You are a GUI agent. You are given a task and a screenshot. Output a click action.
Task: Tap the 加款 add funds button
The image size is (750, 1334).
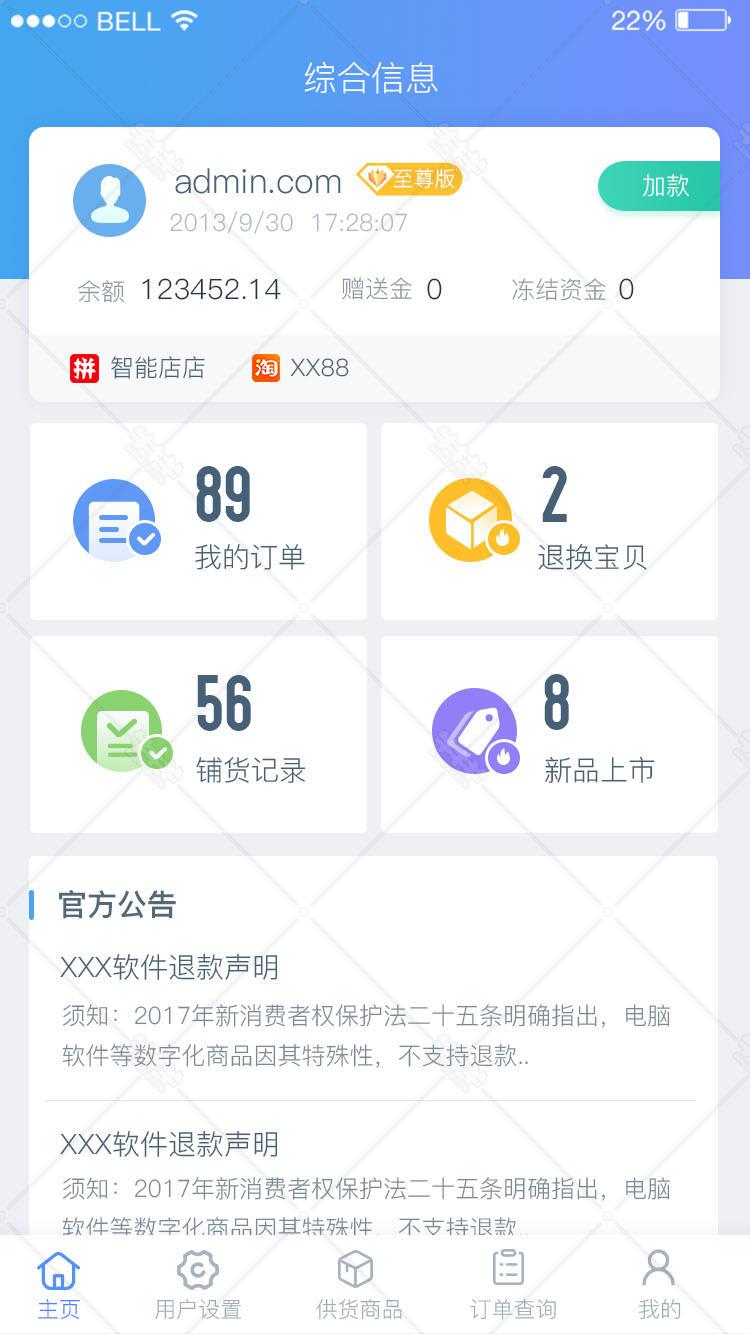(660, 186)
